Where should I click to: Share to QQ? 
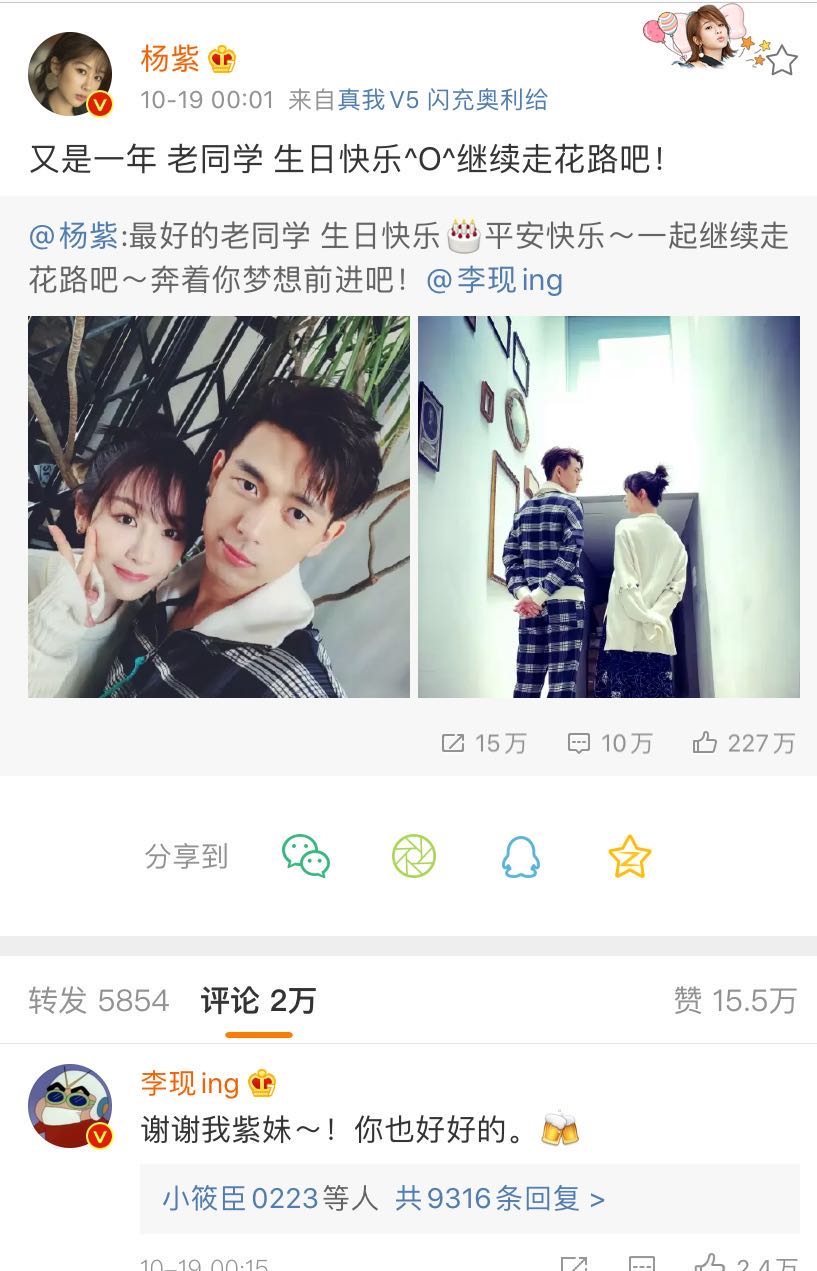pos(520,857)
